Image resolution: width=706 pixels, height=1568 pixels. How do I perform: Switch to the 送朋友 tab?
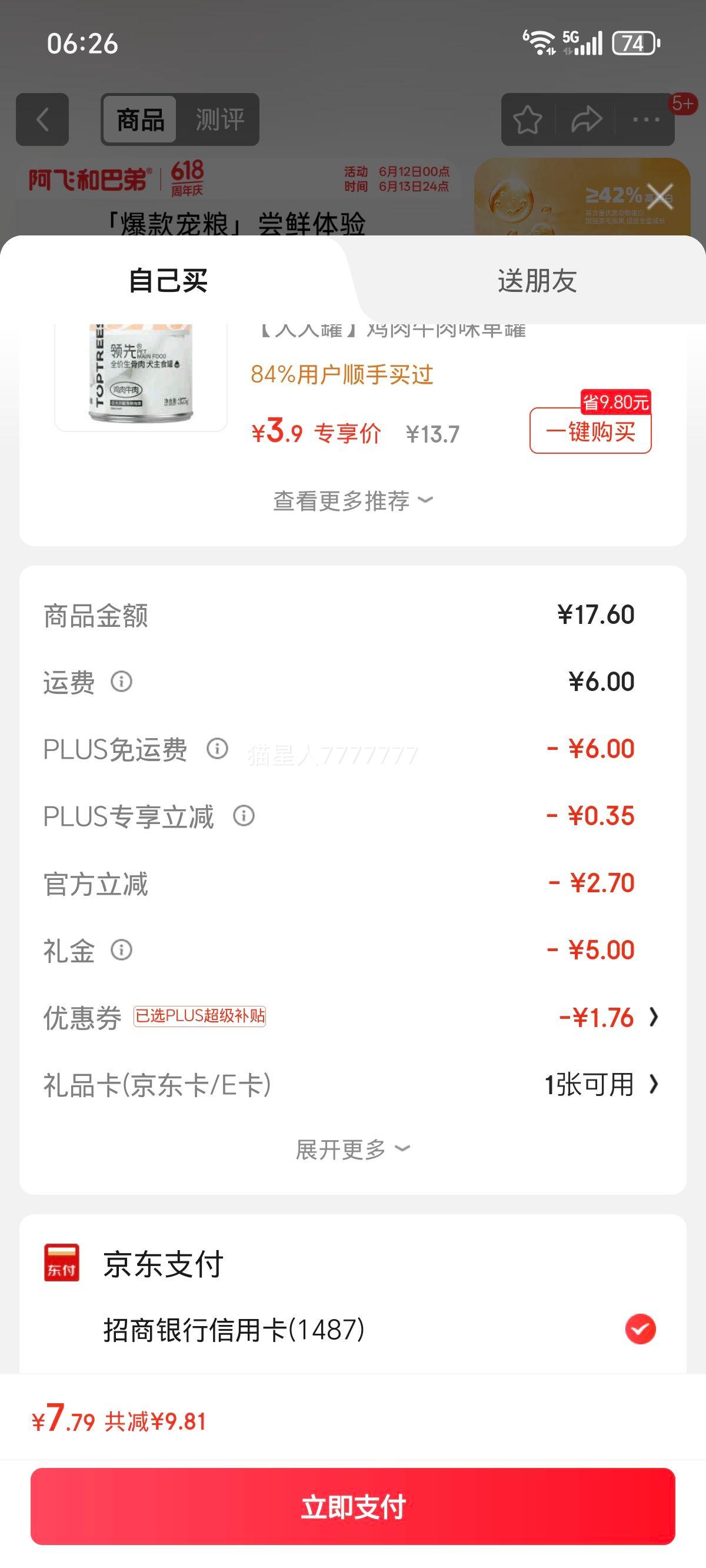537,281
